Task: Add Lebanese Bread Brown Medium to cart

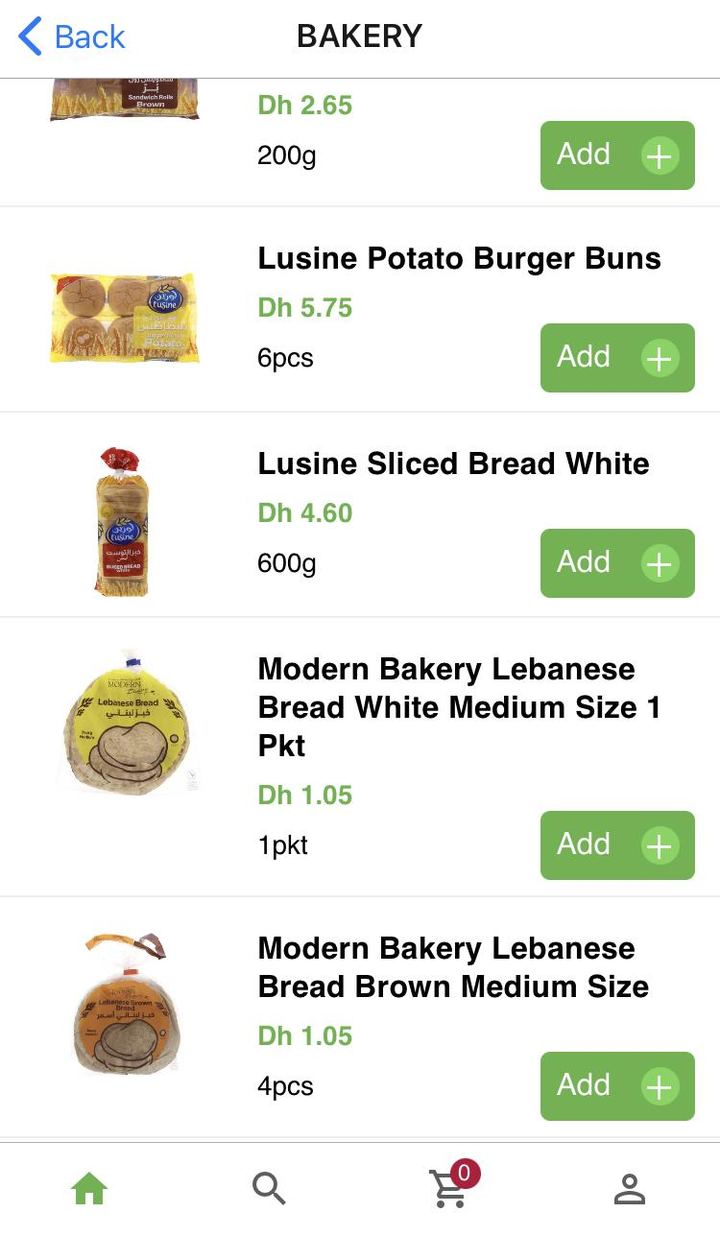Action: [x=617, y=1086]
